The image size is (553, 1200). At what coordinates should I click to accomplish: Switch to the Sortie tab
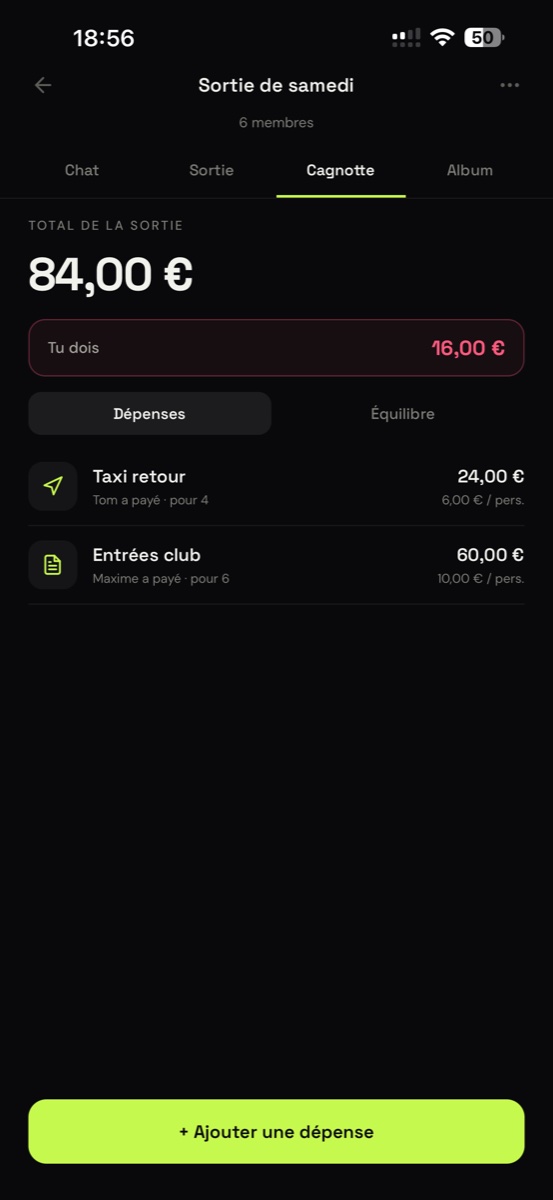pyautogui.click(x=211, y=170)
